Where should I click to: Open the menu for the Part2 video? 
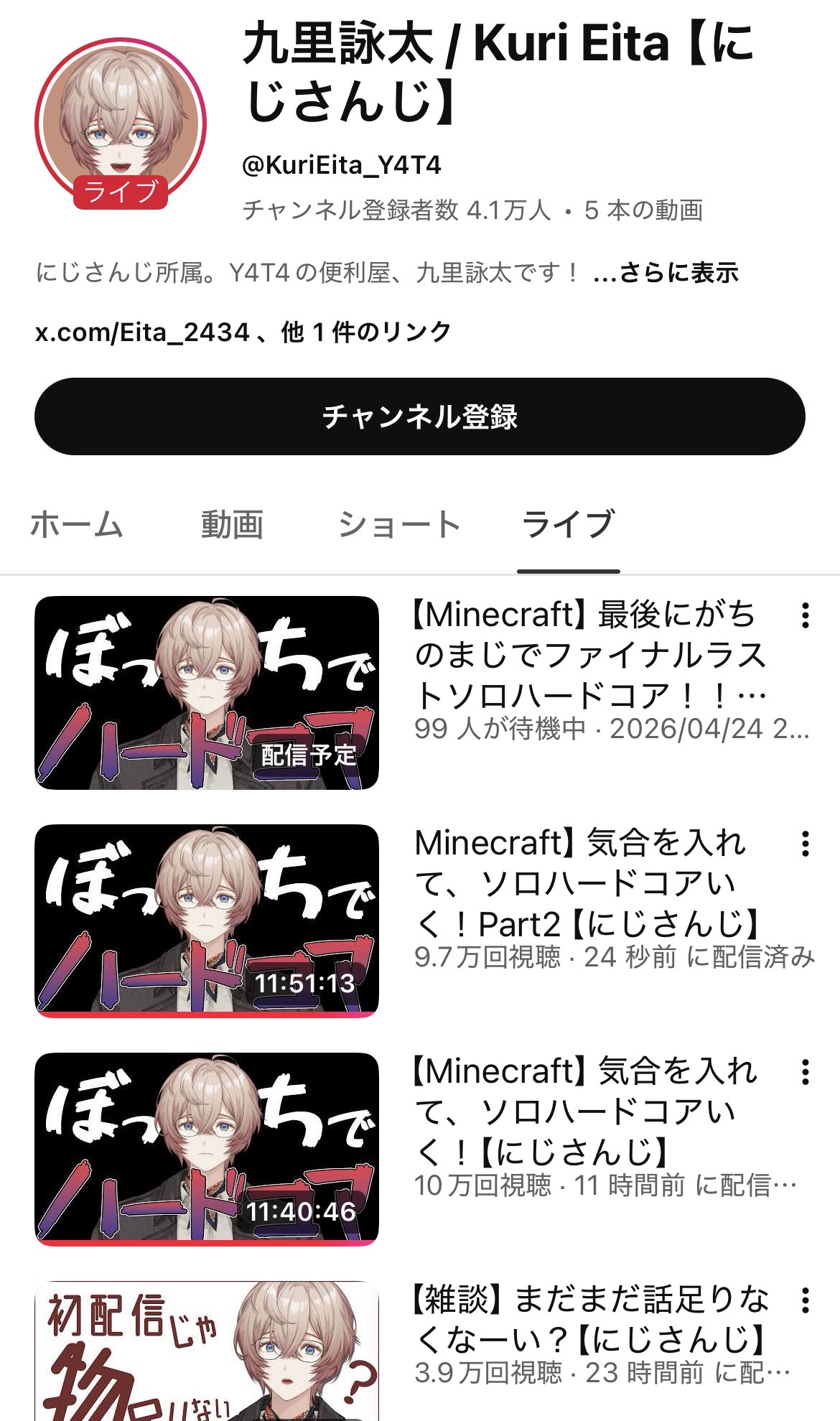pos(806,844)
